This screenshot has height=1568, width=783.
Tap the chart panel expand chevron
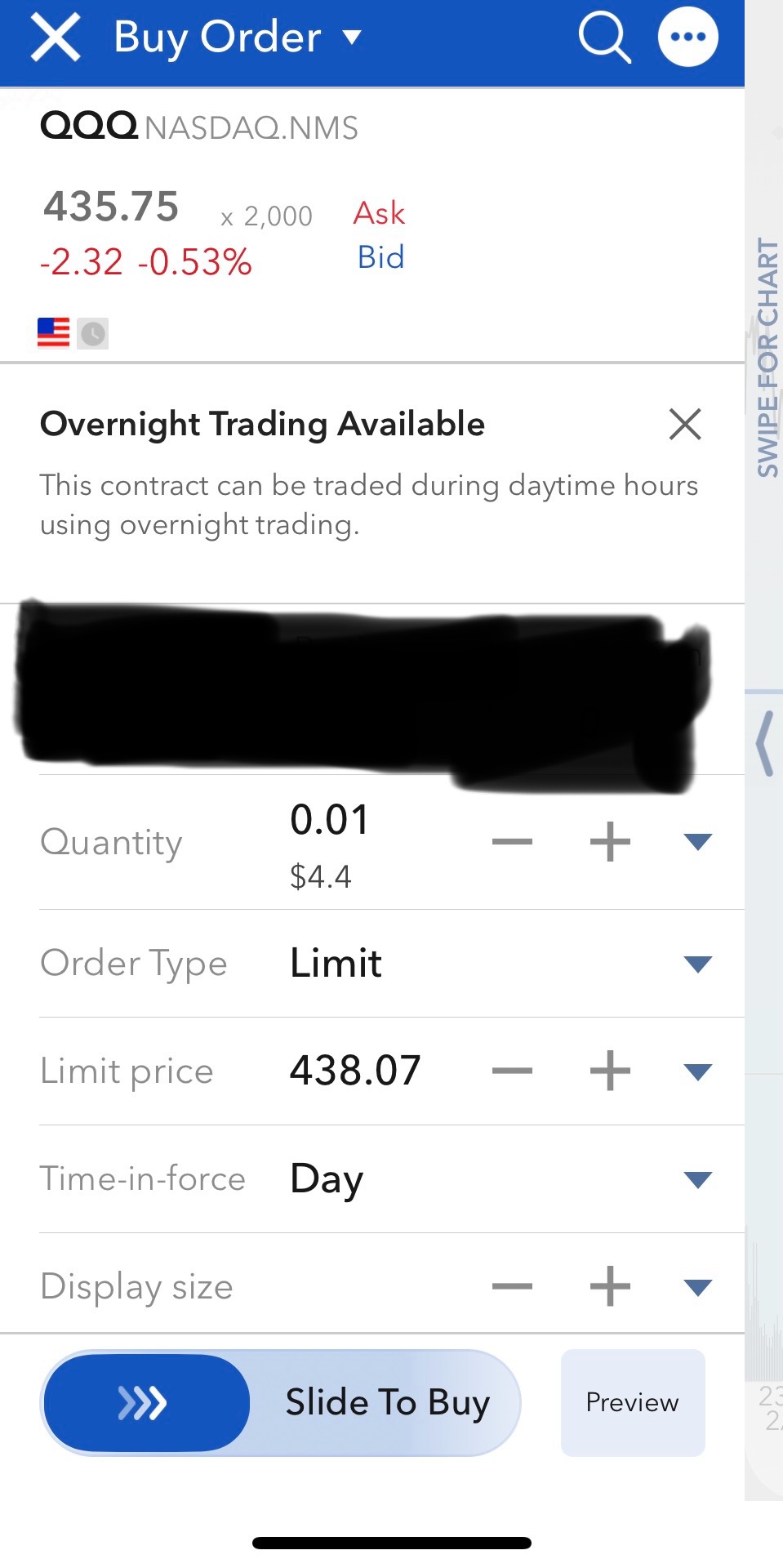click(x=765, y=742)
